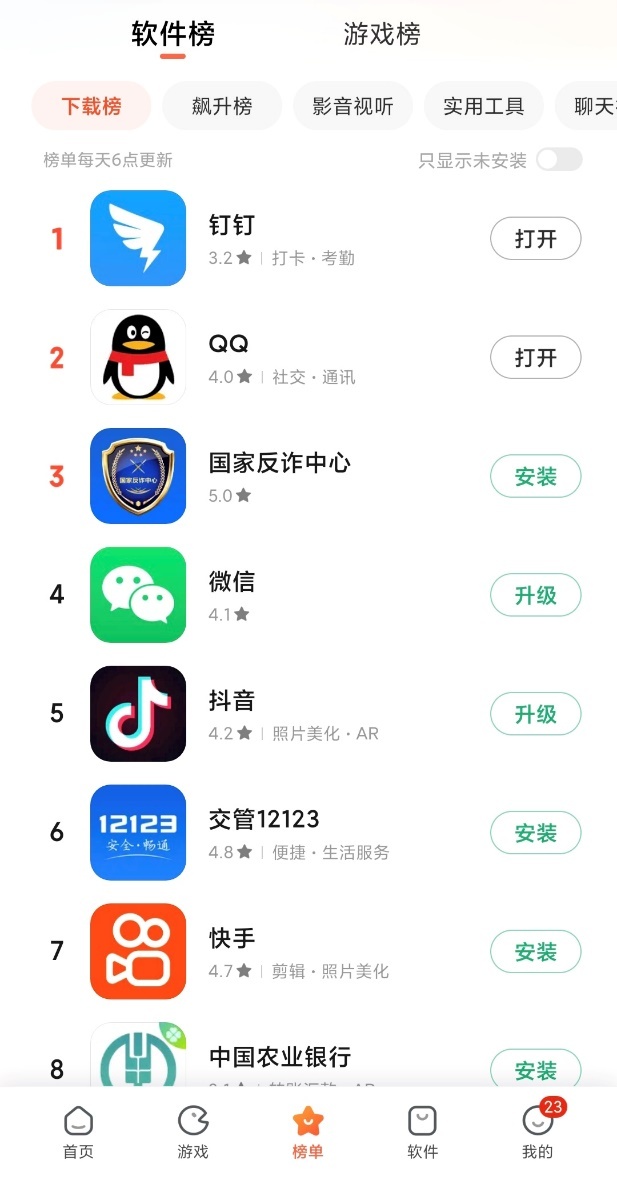Viewport: 617px width, 1180px height.
Task: Select the 软件榜 tab
Action: click(x=173, y=34)
